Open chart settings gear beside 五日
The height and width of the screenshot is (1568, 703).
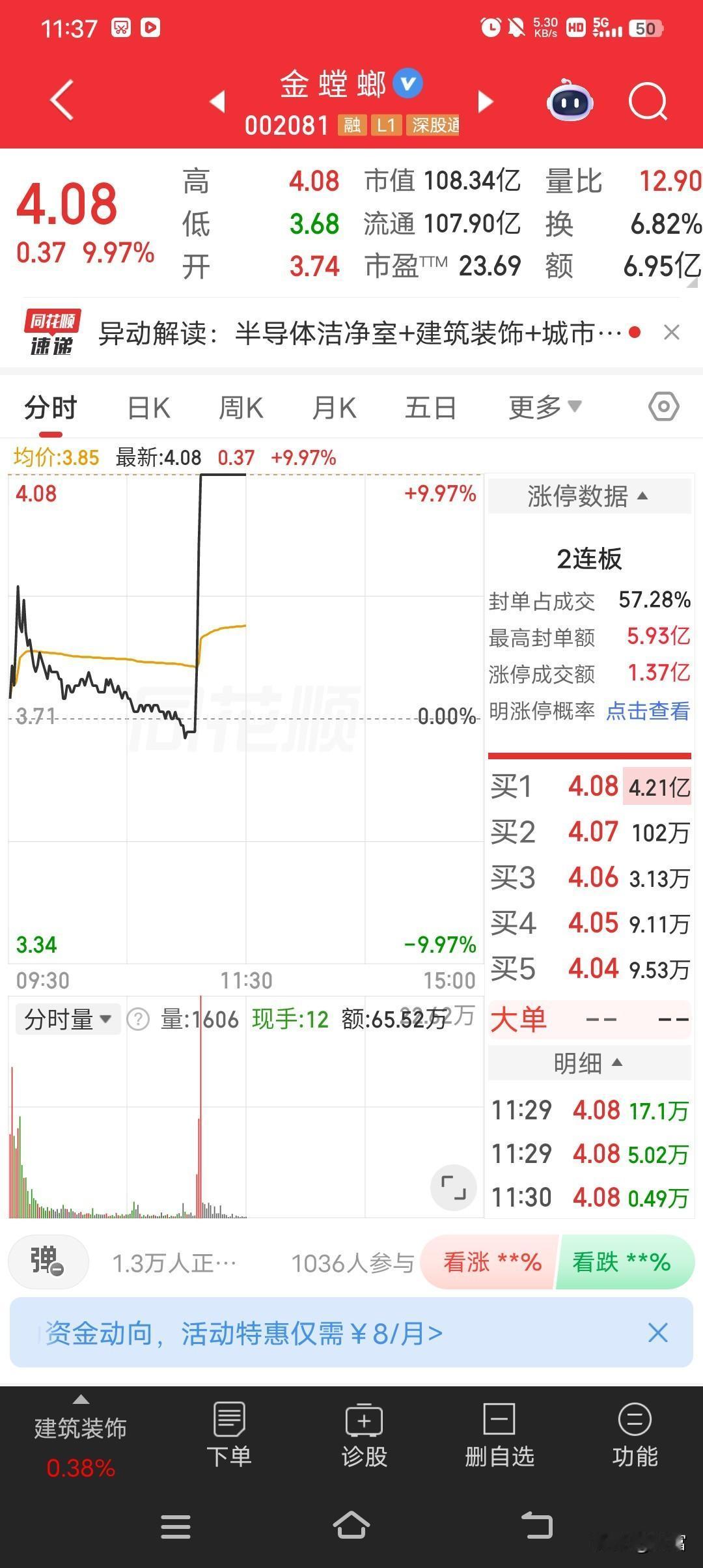(663, 406)
